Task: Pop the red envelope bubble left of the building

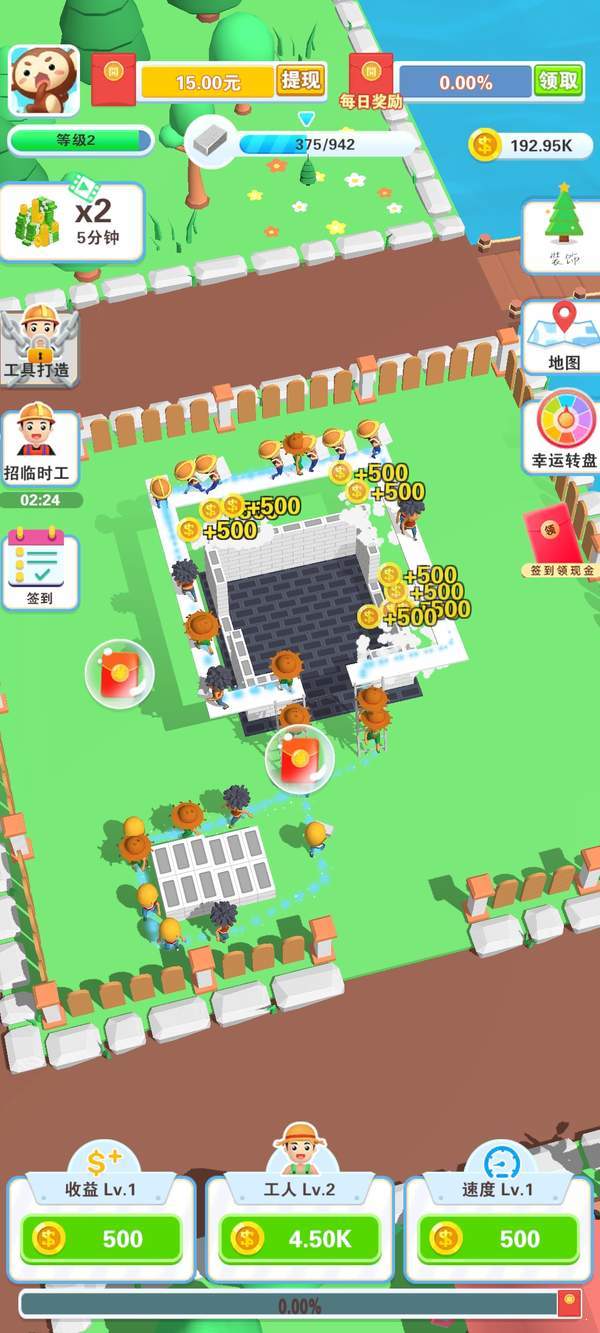Action: click(x=120, y=674)
